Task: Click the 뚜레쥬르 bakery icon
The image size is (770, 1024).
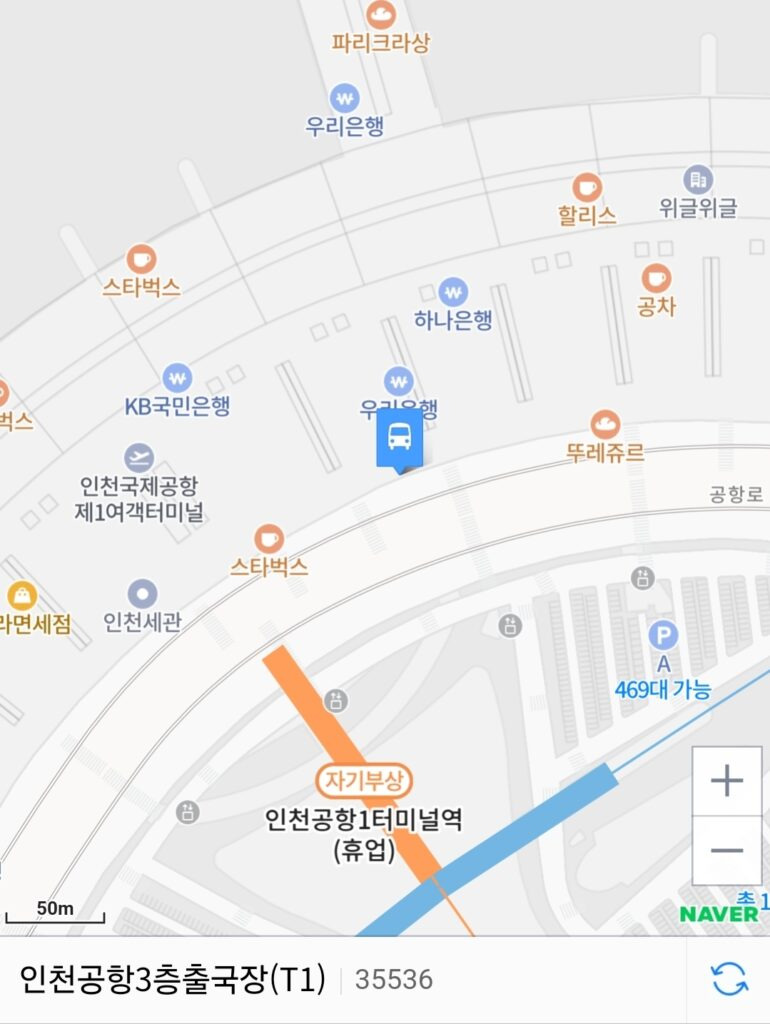Action: (x=606, y=423)
